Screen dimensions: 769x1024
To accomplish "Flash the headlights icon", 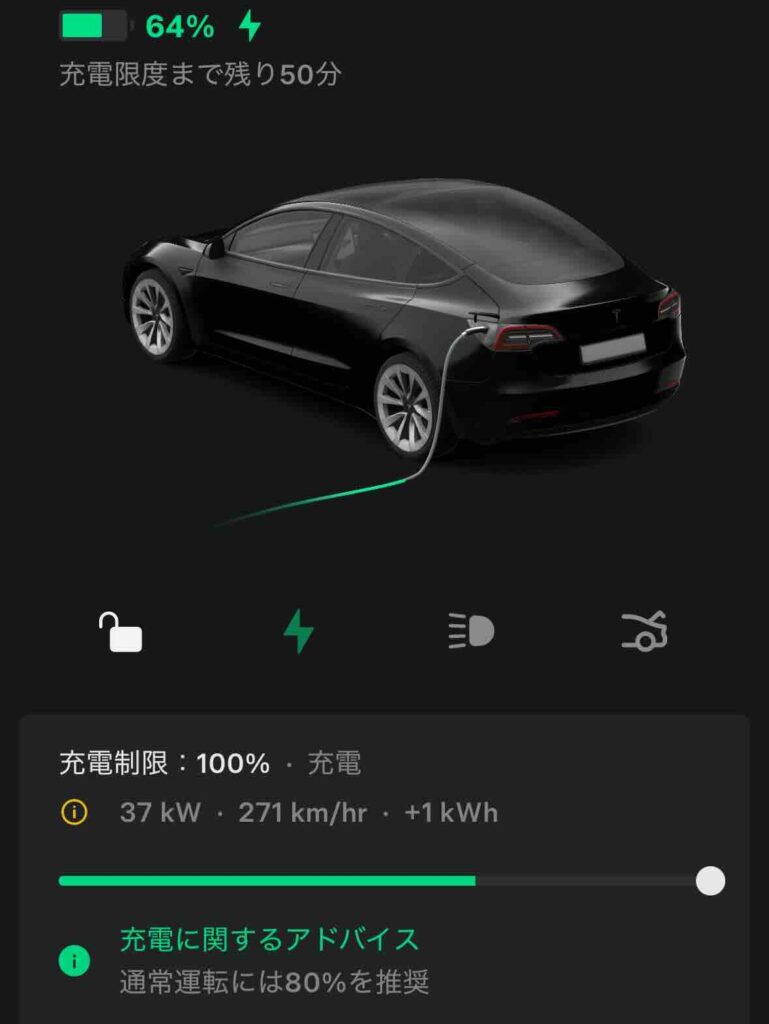I will 471,631.
